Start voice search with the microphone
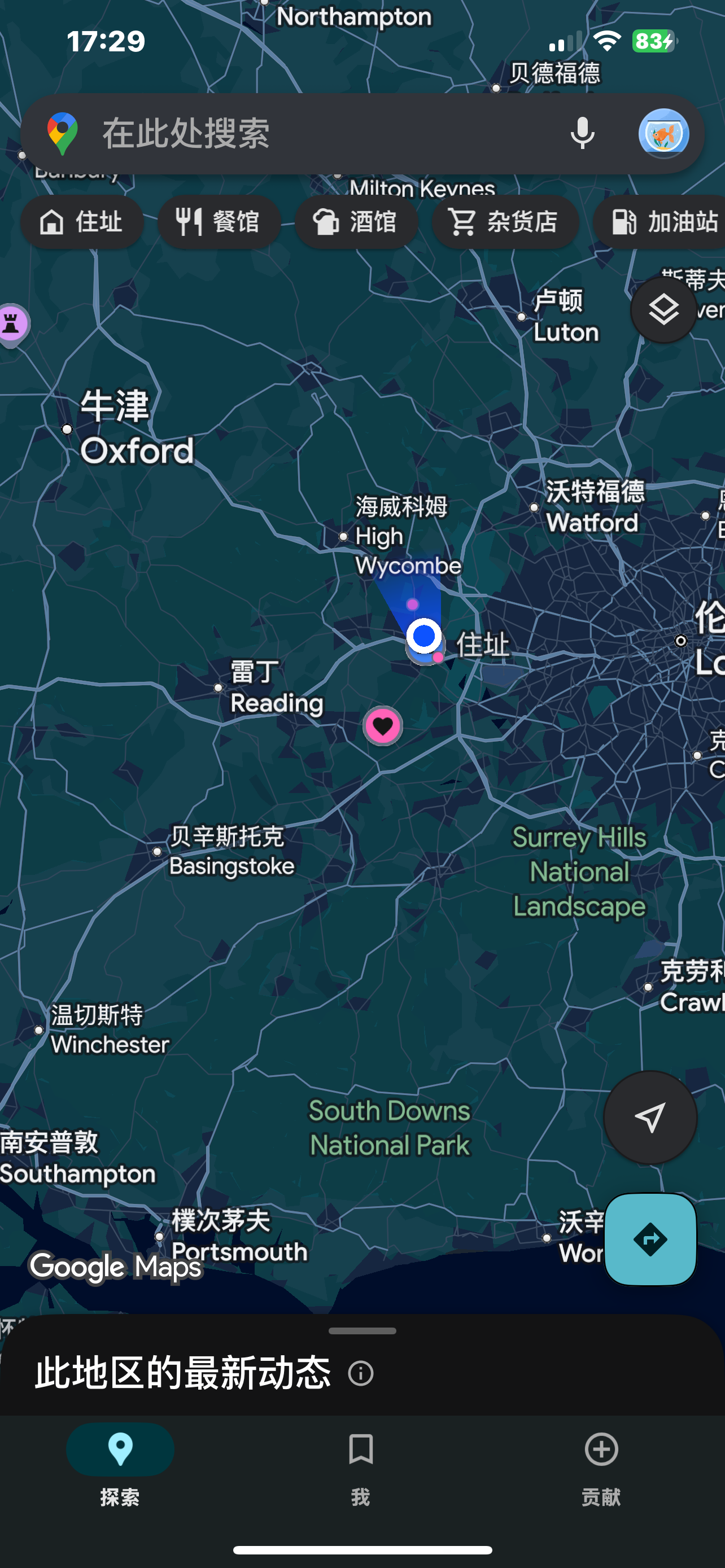 click(582, 133)
